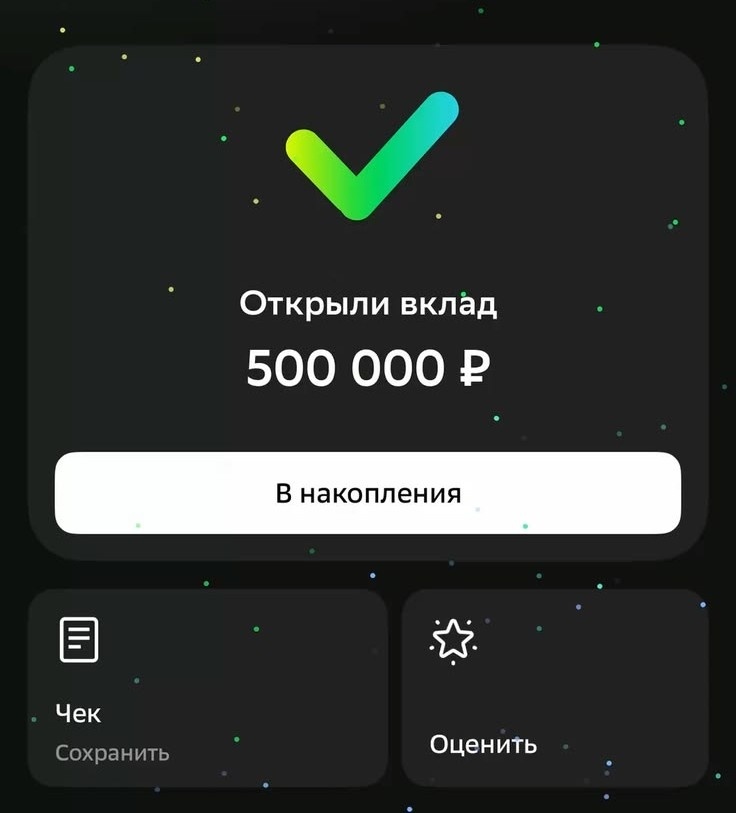Click the Оценить label text
The height and width of the screenshot is (813, 736).
click(482, 744)
